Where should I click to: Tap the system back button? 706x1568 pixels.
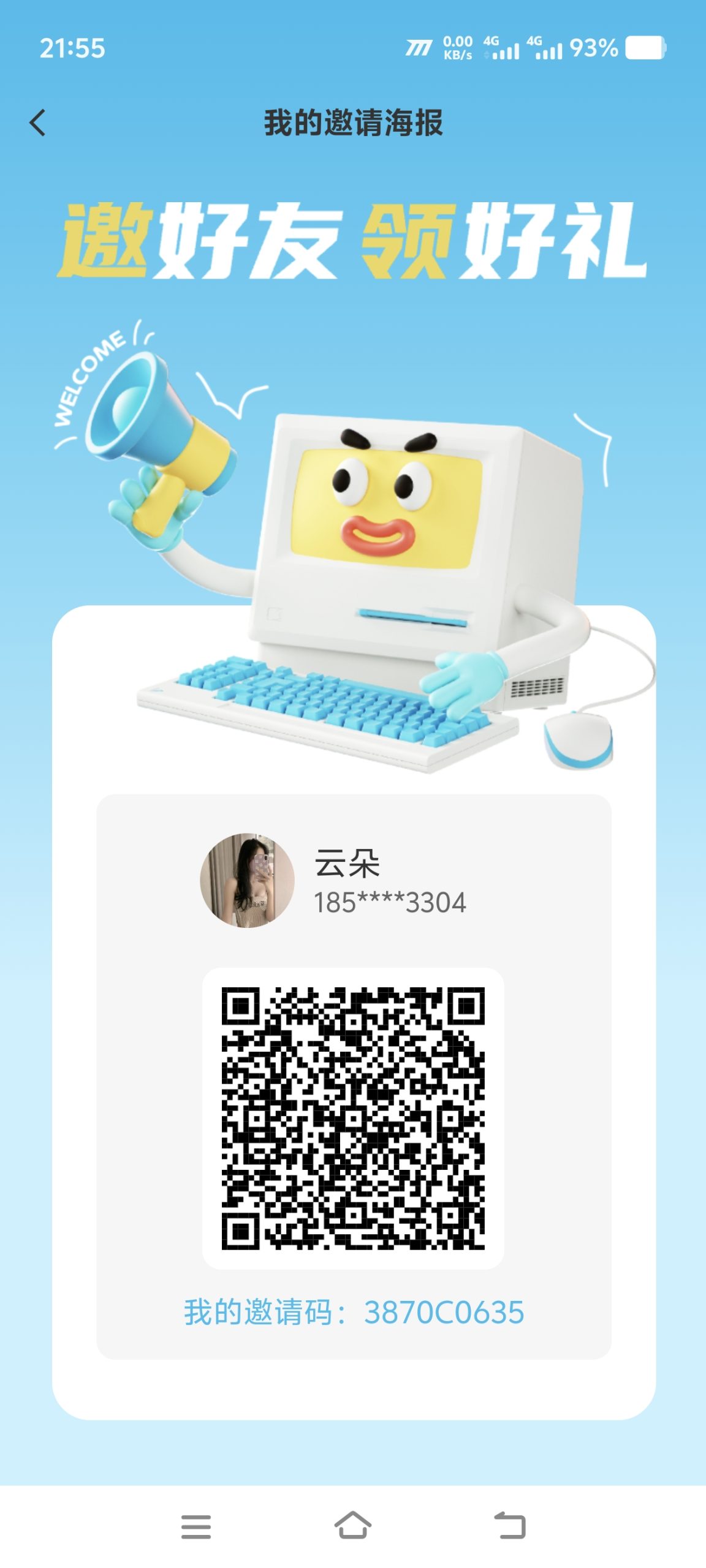coord(510,1525)
